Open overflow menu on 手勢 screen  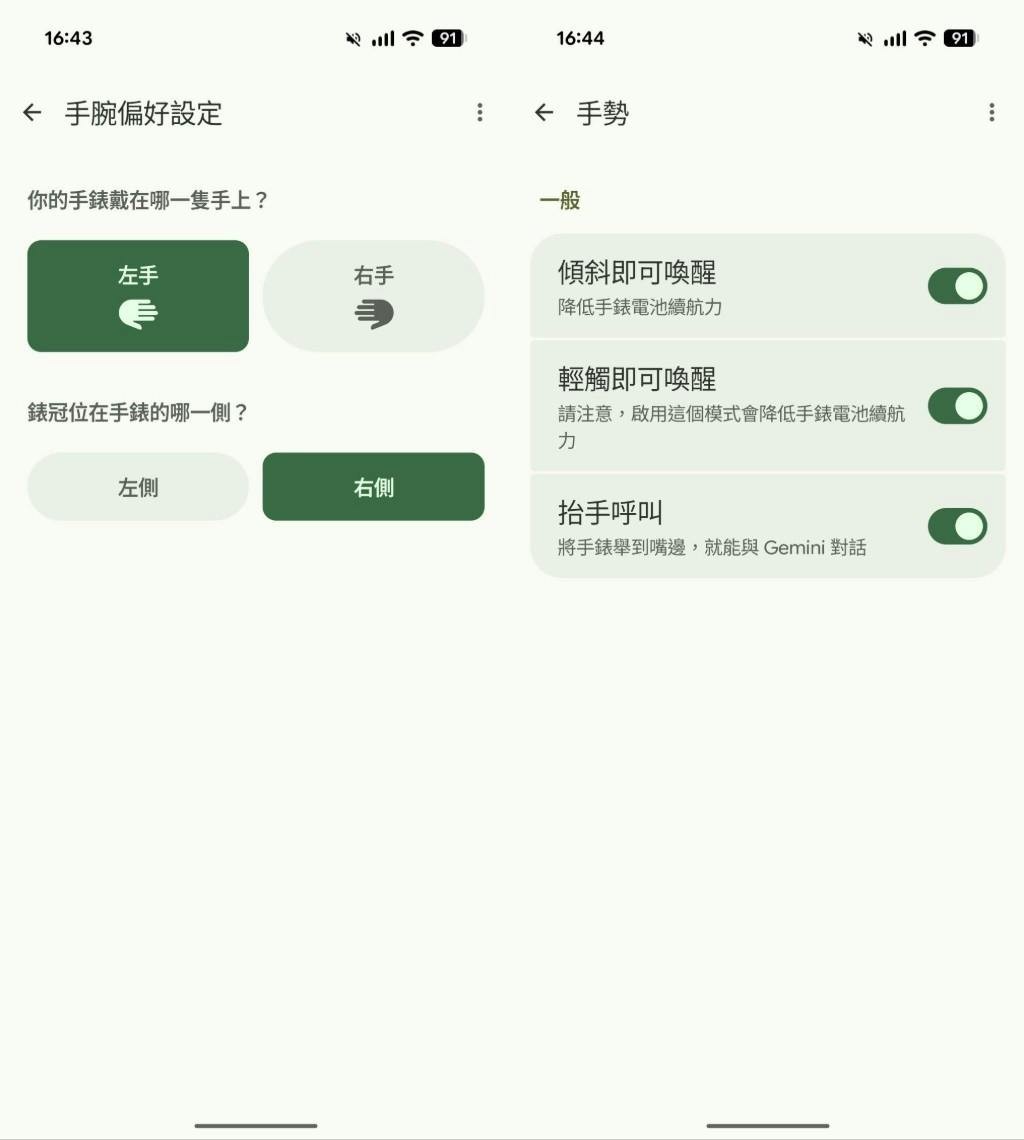[x=991, y=113]
